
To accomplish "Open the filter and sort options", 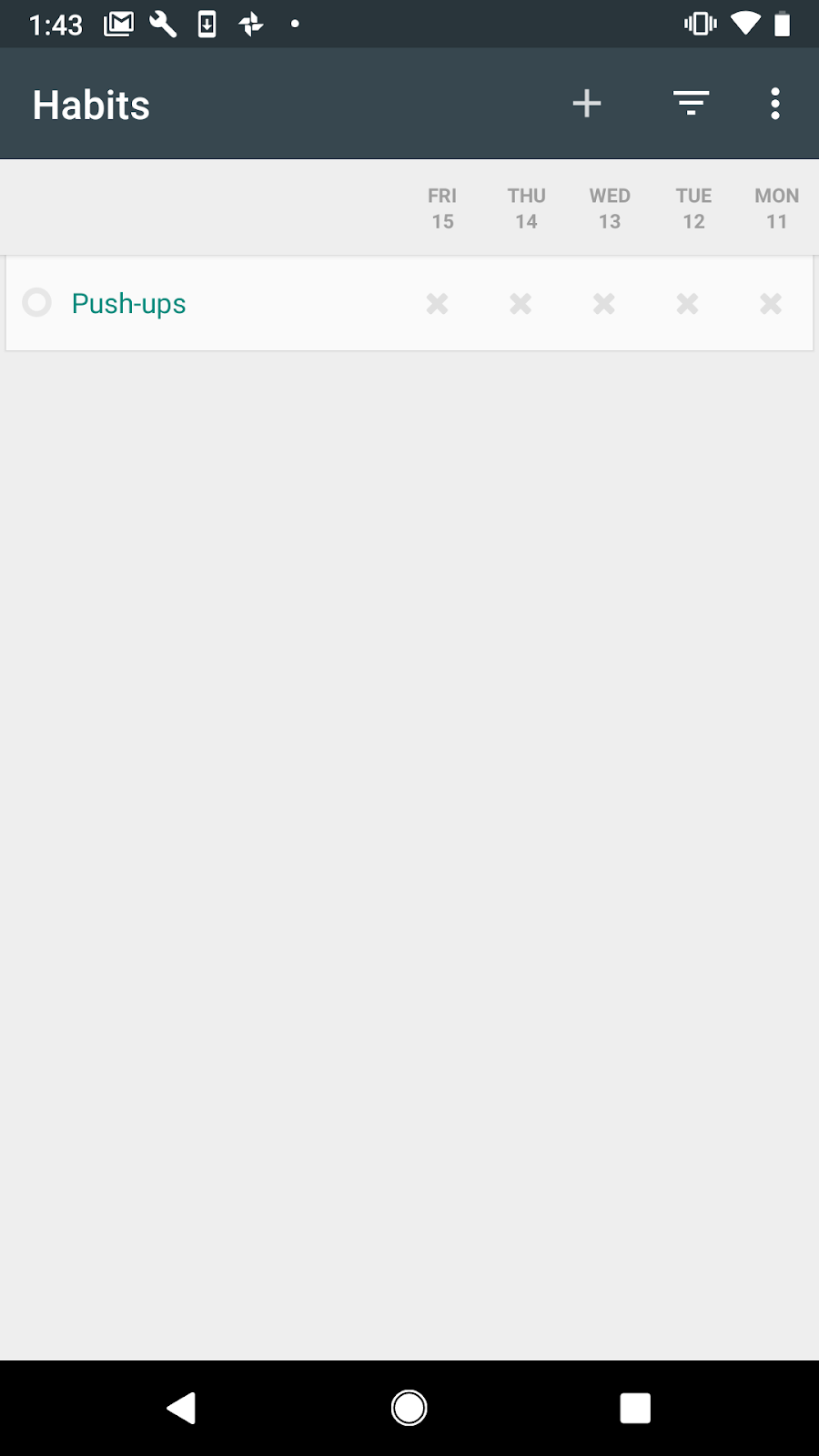I will (692, 104).
